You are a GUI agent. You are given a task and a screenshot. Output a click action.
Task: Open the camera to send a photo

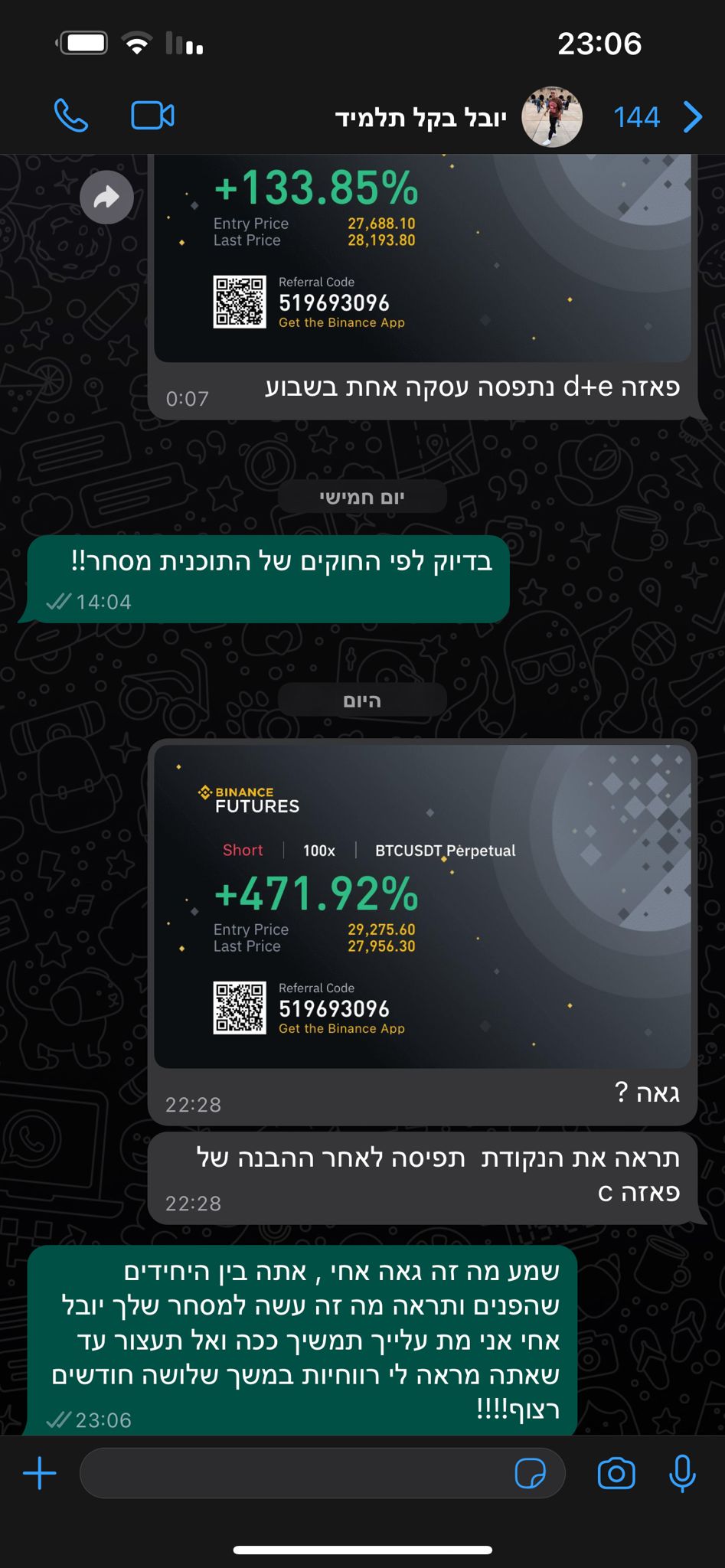616,1472
